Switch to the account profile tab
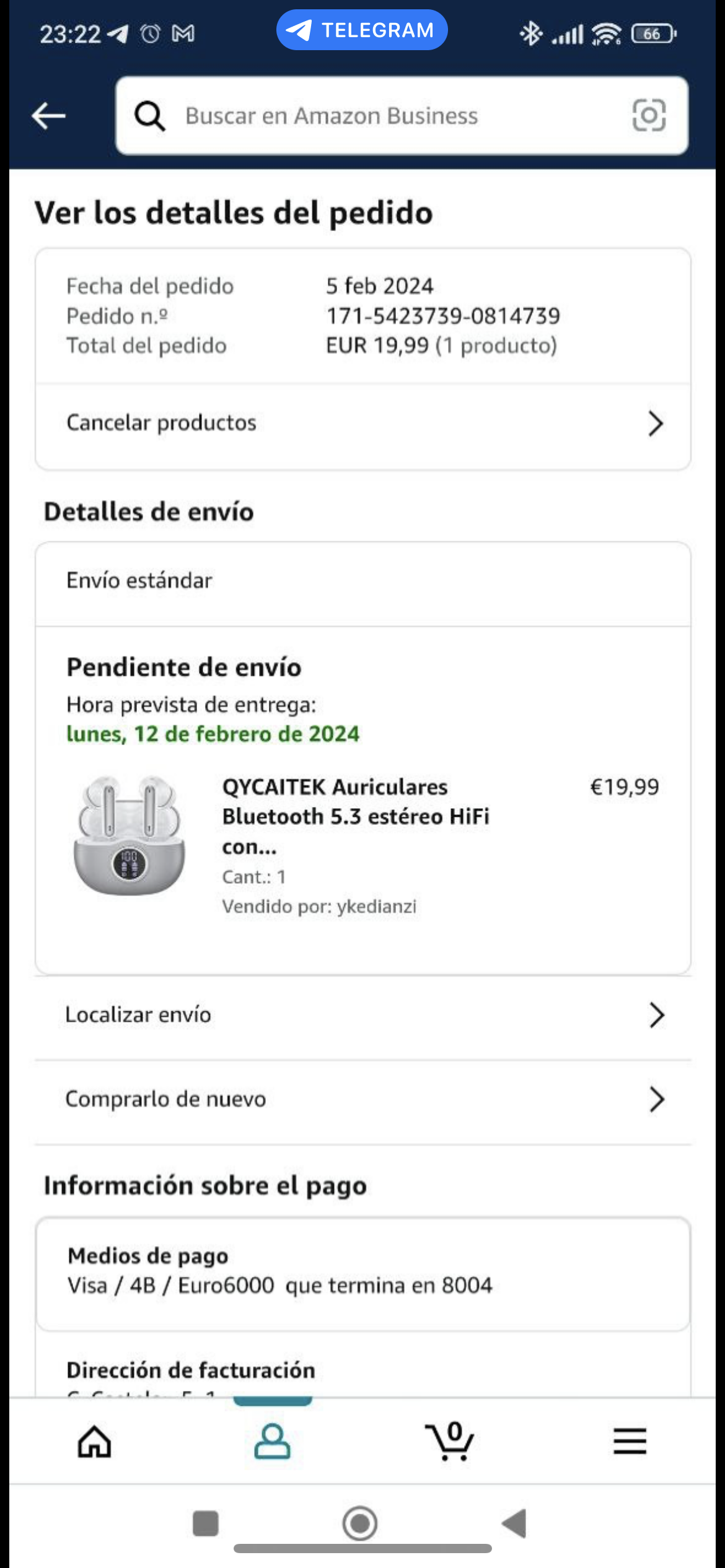 [272, 1442]
